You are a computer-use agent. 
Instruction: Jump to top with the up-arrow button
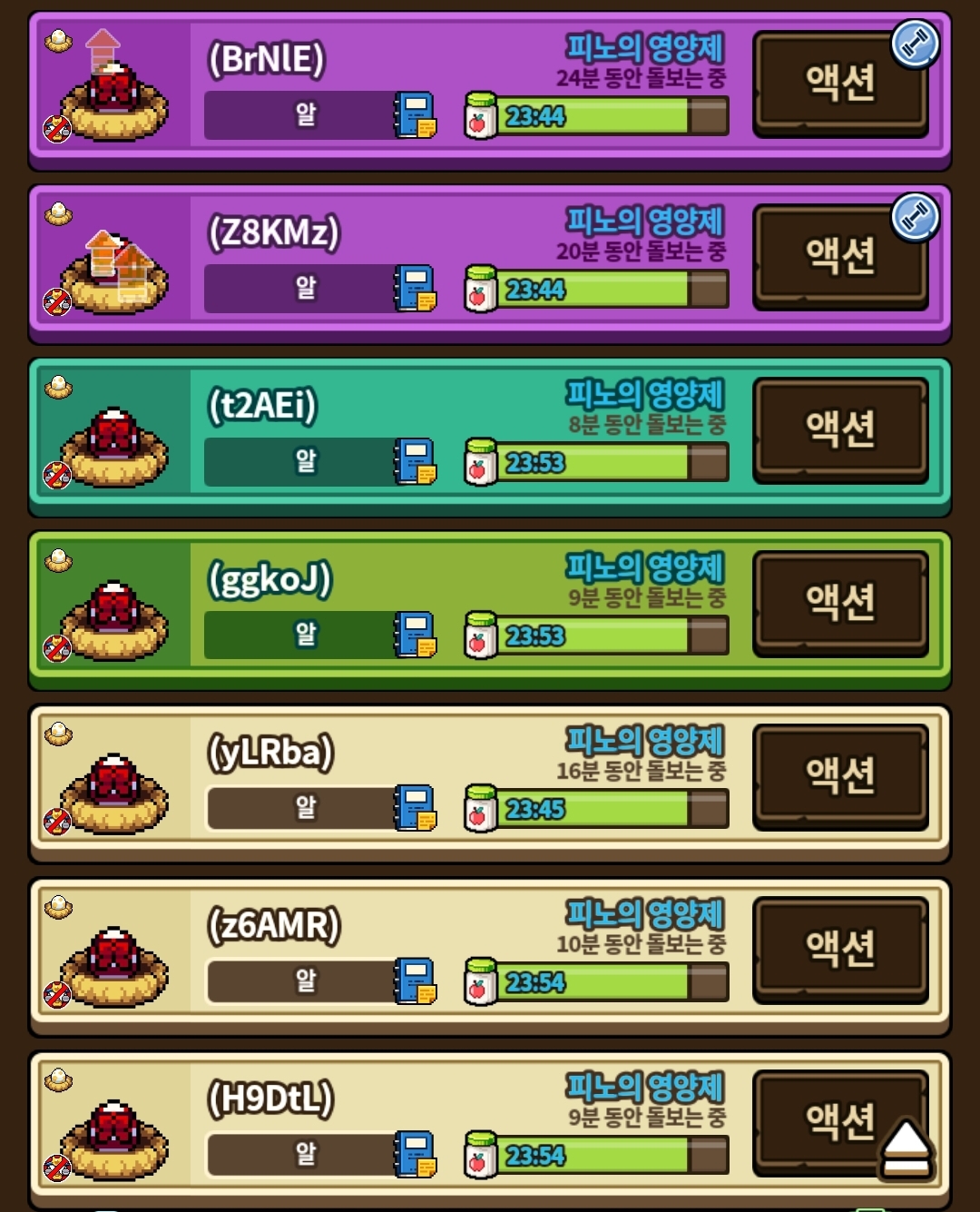pos(906,1149)
